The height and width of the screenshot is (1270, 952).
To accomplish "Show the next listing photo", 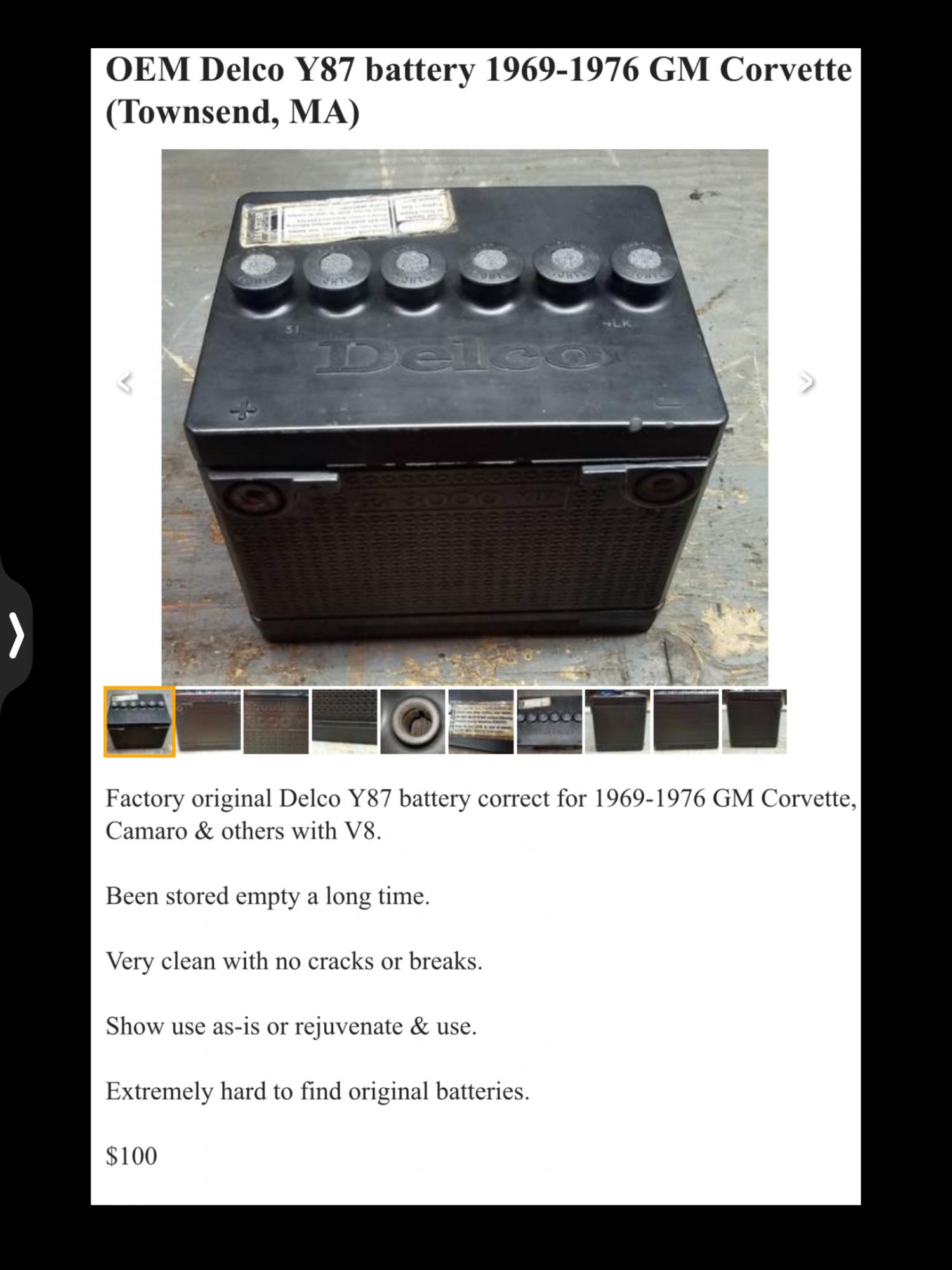I will [806, 382].
